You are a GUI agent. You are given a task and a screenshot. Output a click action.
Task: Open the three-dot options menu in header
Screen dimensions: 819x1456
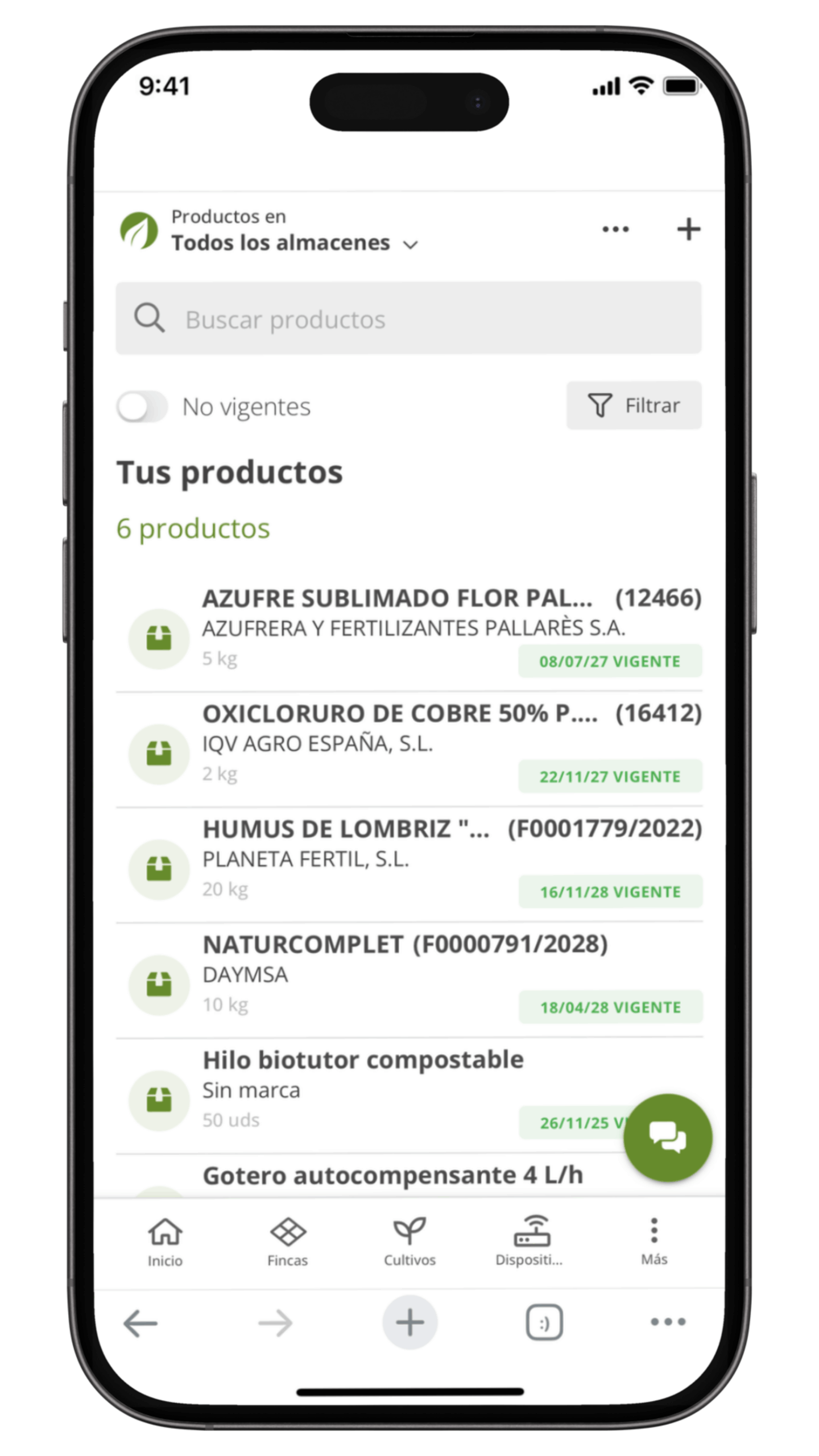(x=615, y=229)
